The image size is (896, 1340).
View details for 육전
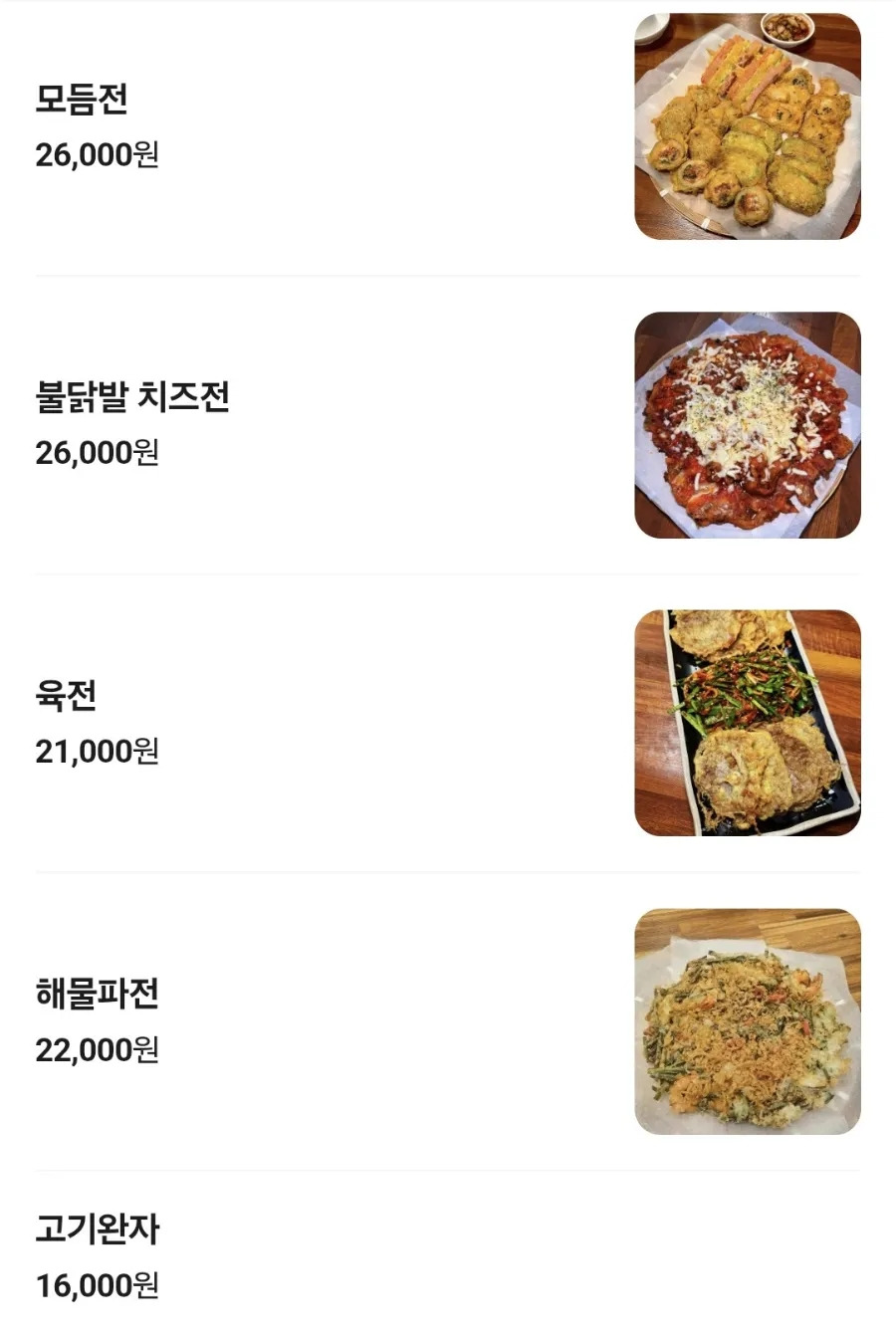(66, 696)
